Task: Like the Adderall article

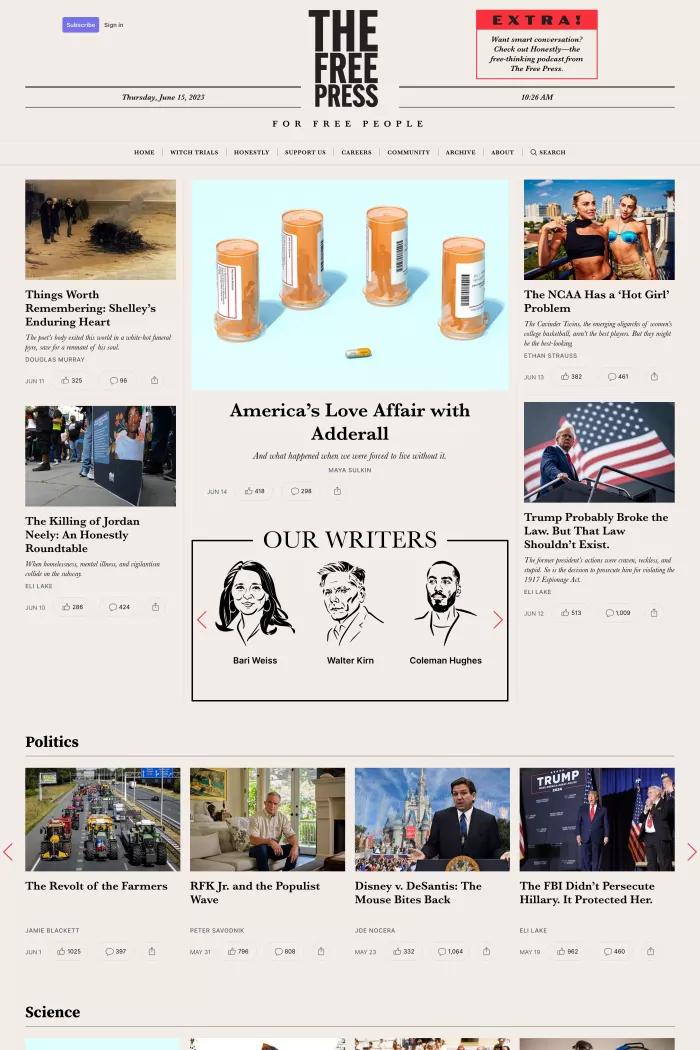Action: [x=254, y=491]
